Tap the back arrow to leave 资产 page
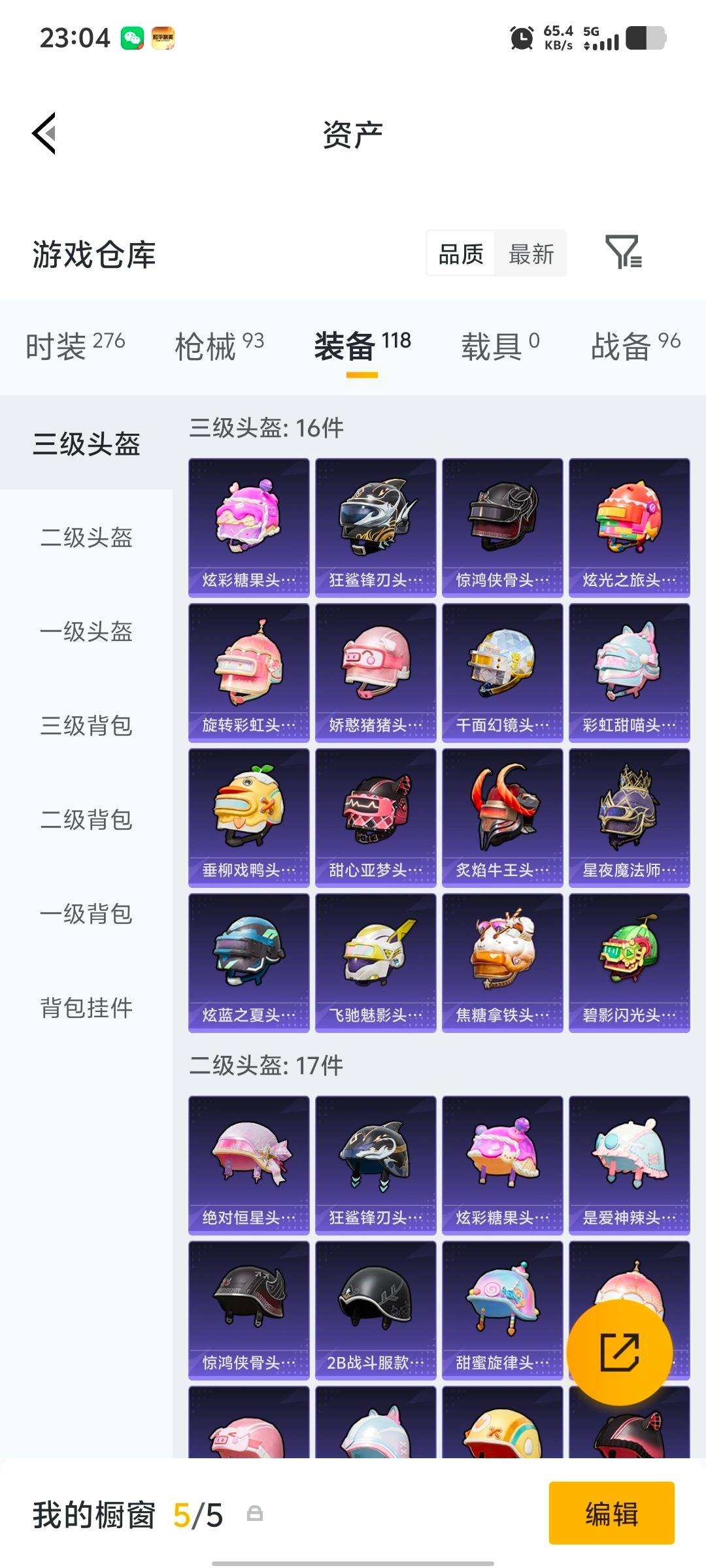This screenshot has height=1568, width=706. [43, 132]
